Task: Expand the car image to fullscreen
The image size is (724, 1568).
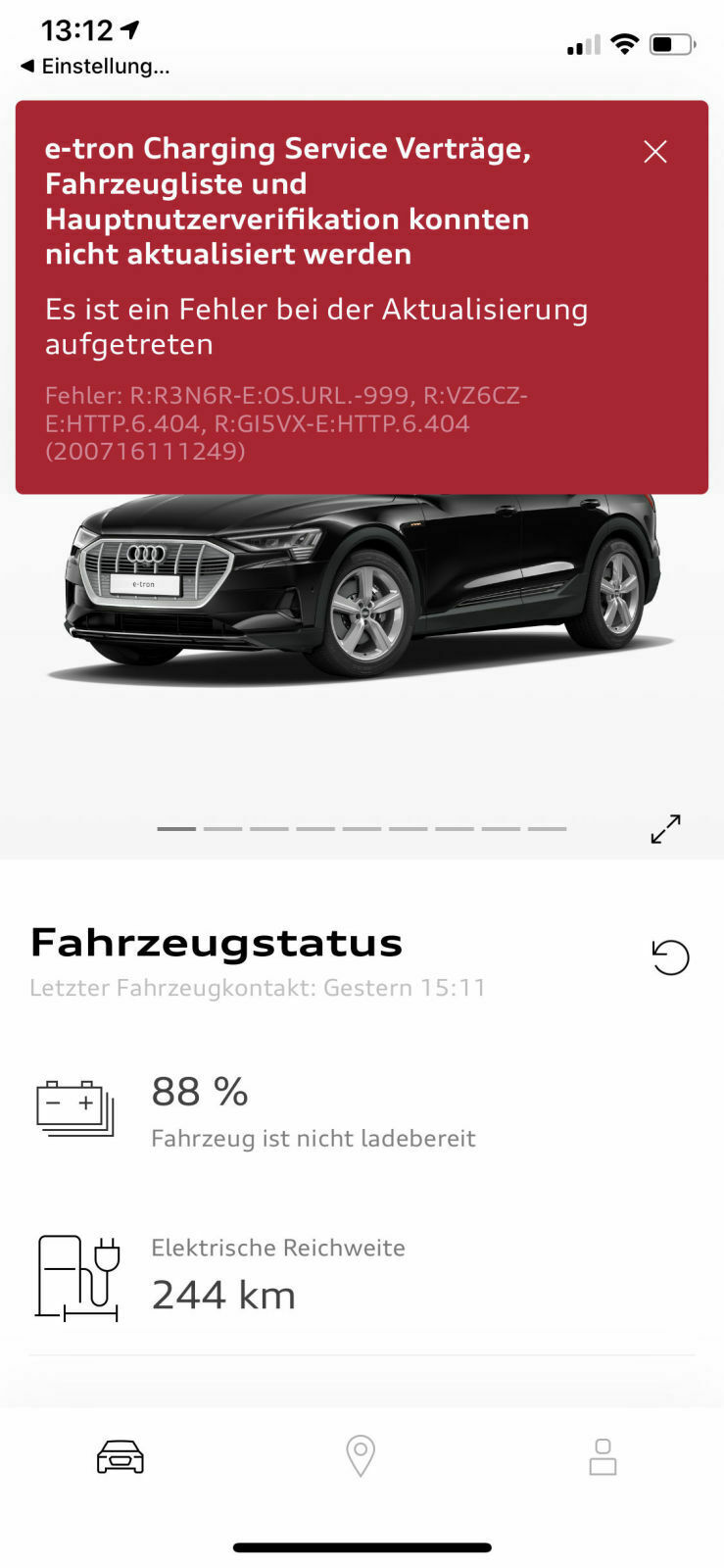Action: click(665, 828)
